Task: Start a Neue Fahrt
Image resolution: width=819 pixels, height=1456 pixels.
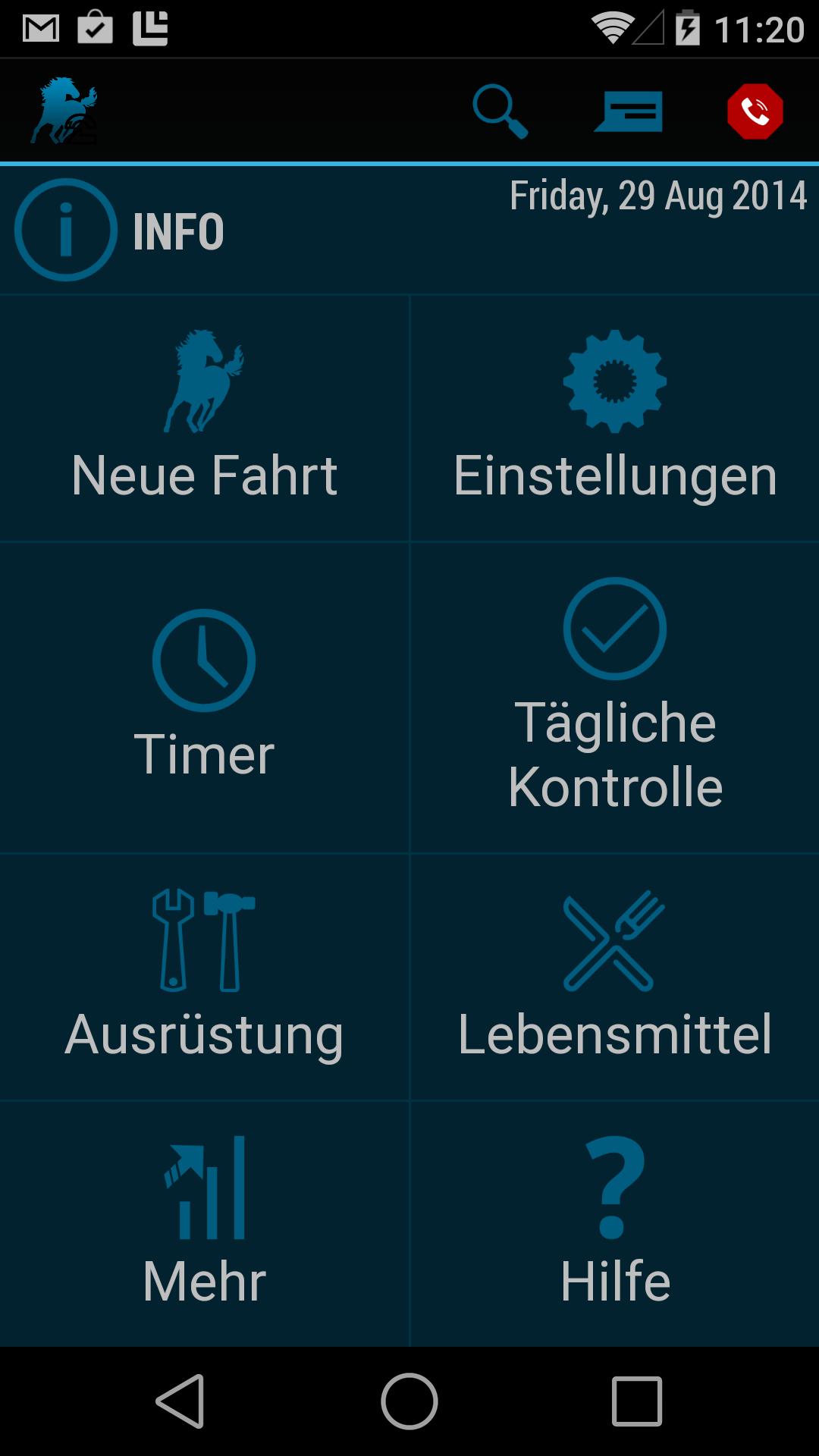Action: (204, 419)
